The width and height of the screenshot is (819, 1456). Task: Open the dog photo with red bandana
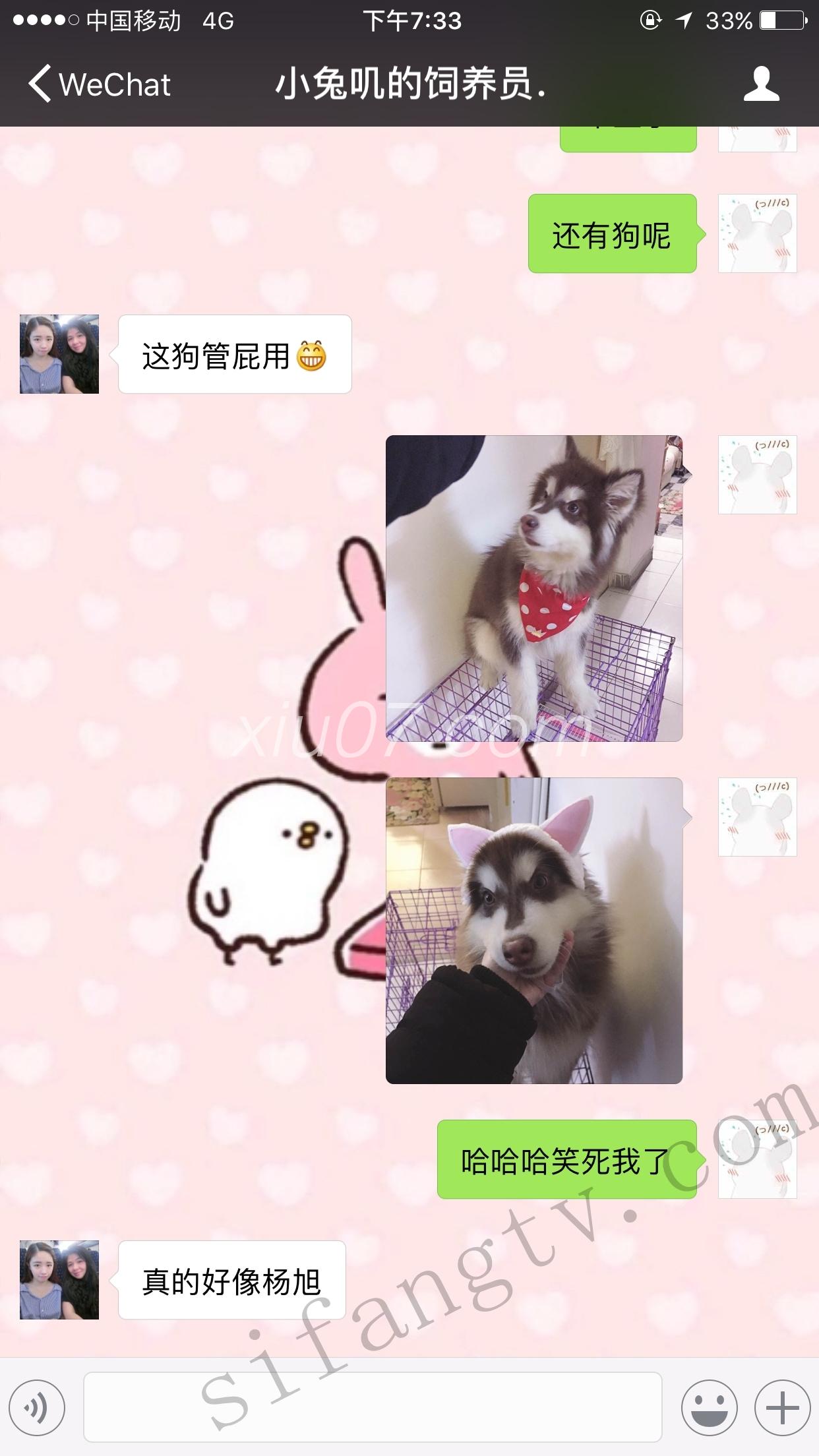click(533, 588)
